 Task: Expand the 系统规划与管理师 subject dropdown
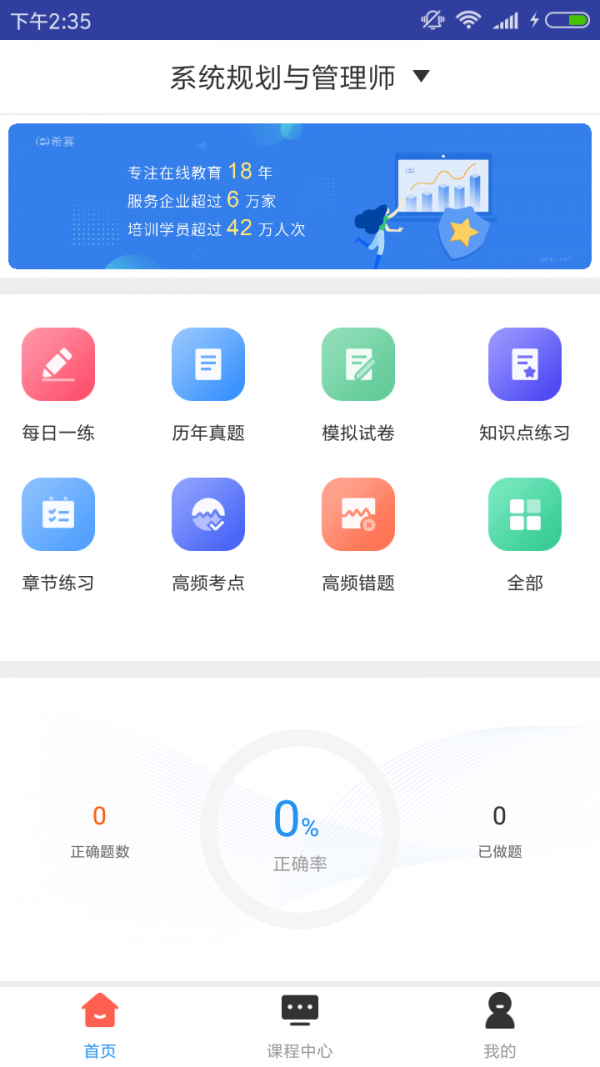(300, 77)
